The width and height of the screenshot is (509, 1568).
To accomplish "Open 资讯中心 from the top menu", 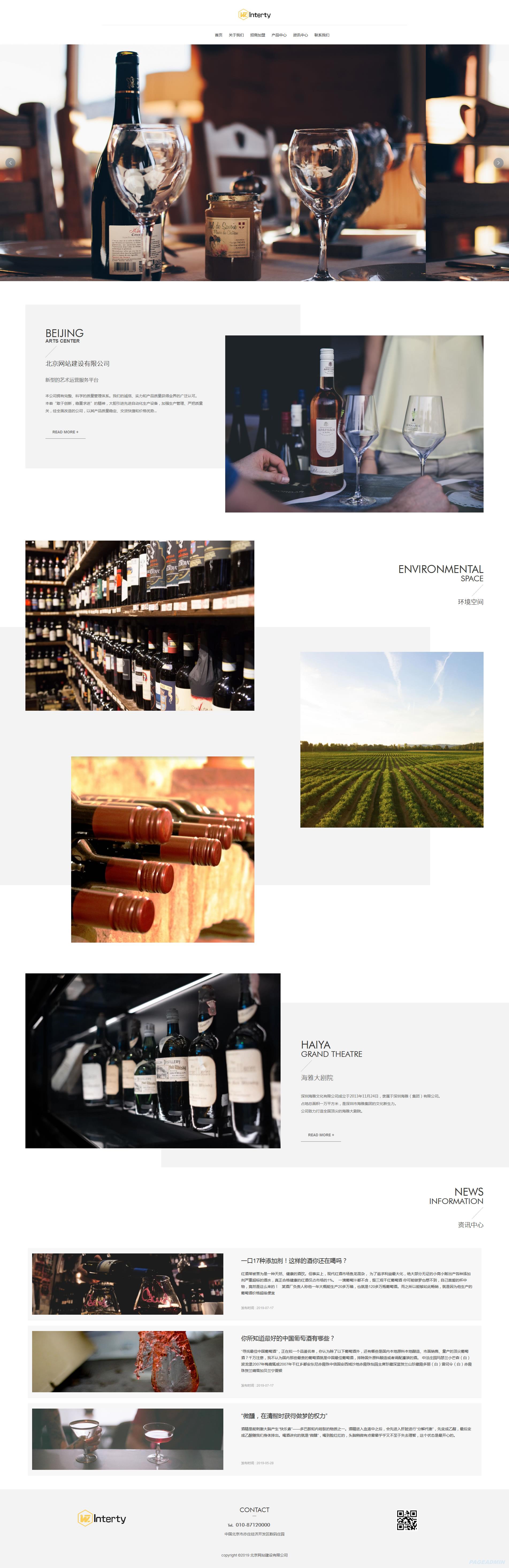I will pos(300,35).
